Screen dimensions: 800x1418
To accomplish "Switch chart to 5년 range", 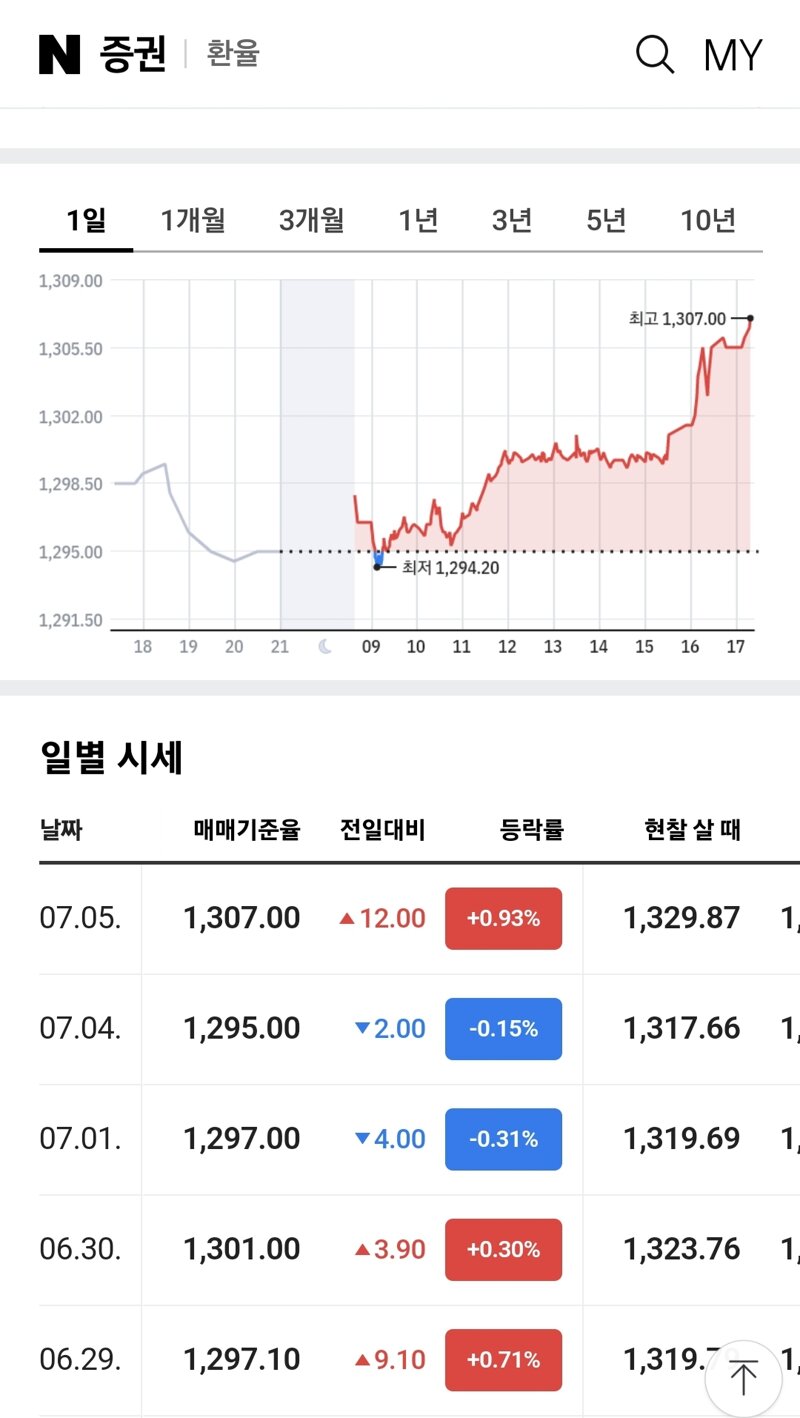I will click(606, 220).
